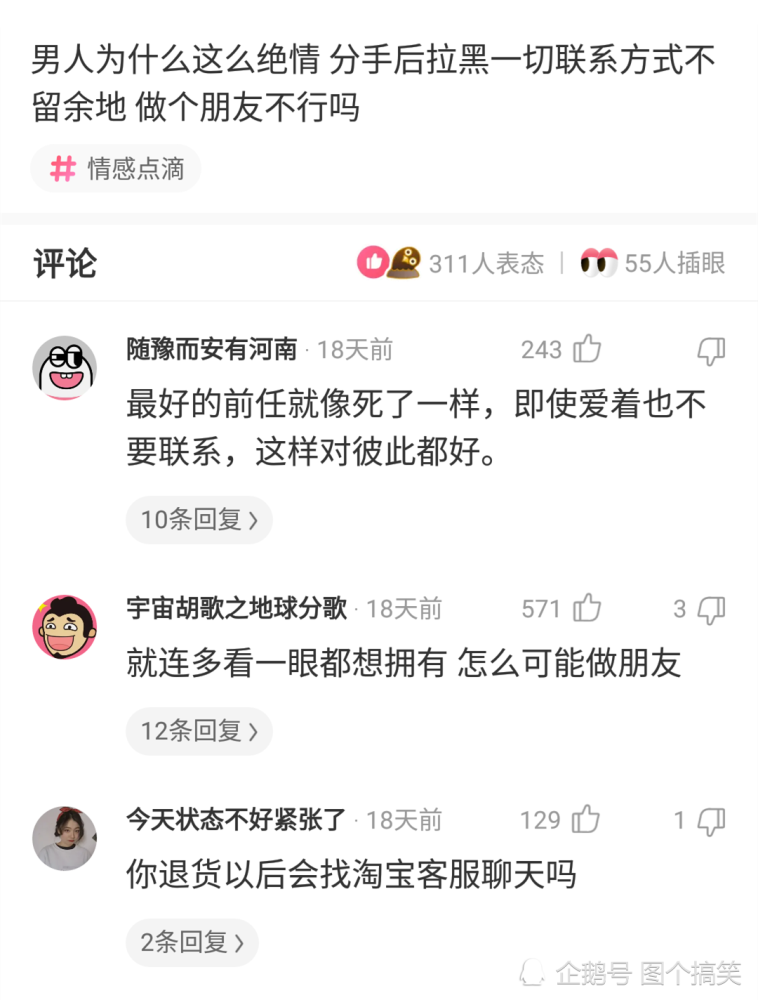
Task: Open username 宇宙胡歌之地球分歌
Action: click(236, 608)
